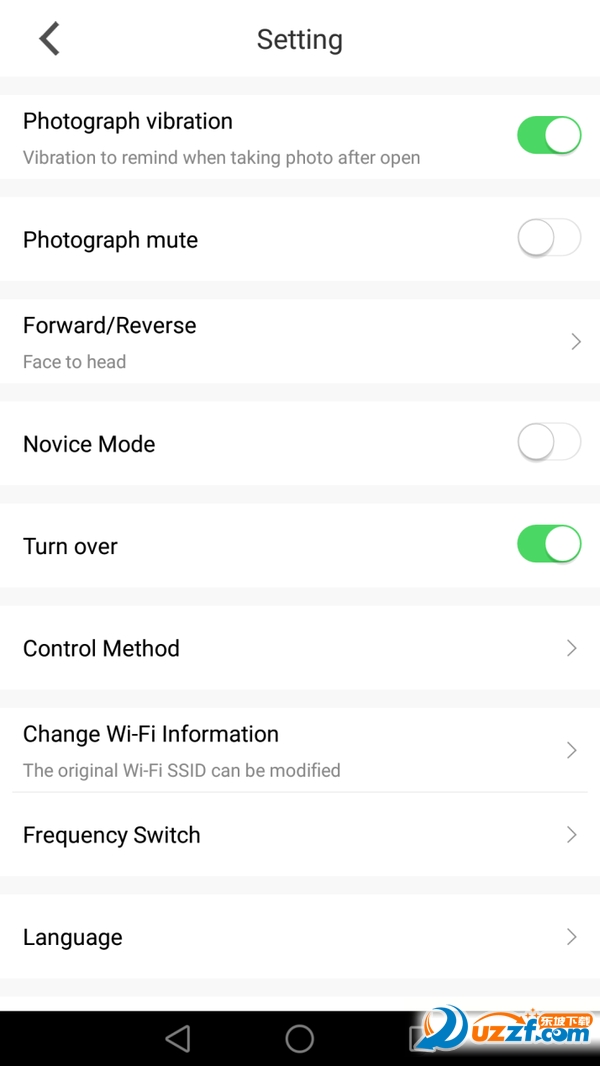The image size is (600, 1066).
Task: Open Control Method options
Action: (300, 648)
